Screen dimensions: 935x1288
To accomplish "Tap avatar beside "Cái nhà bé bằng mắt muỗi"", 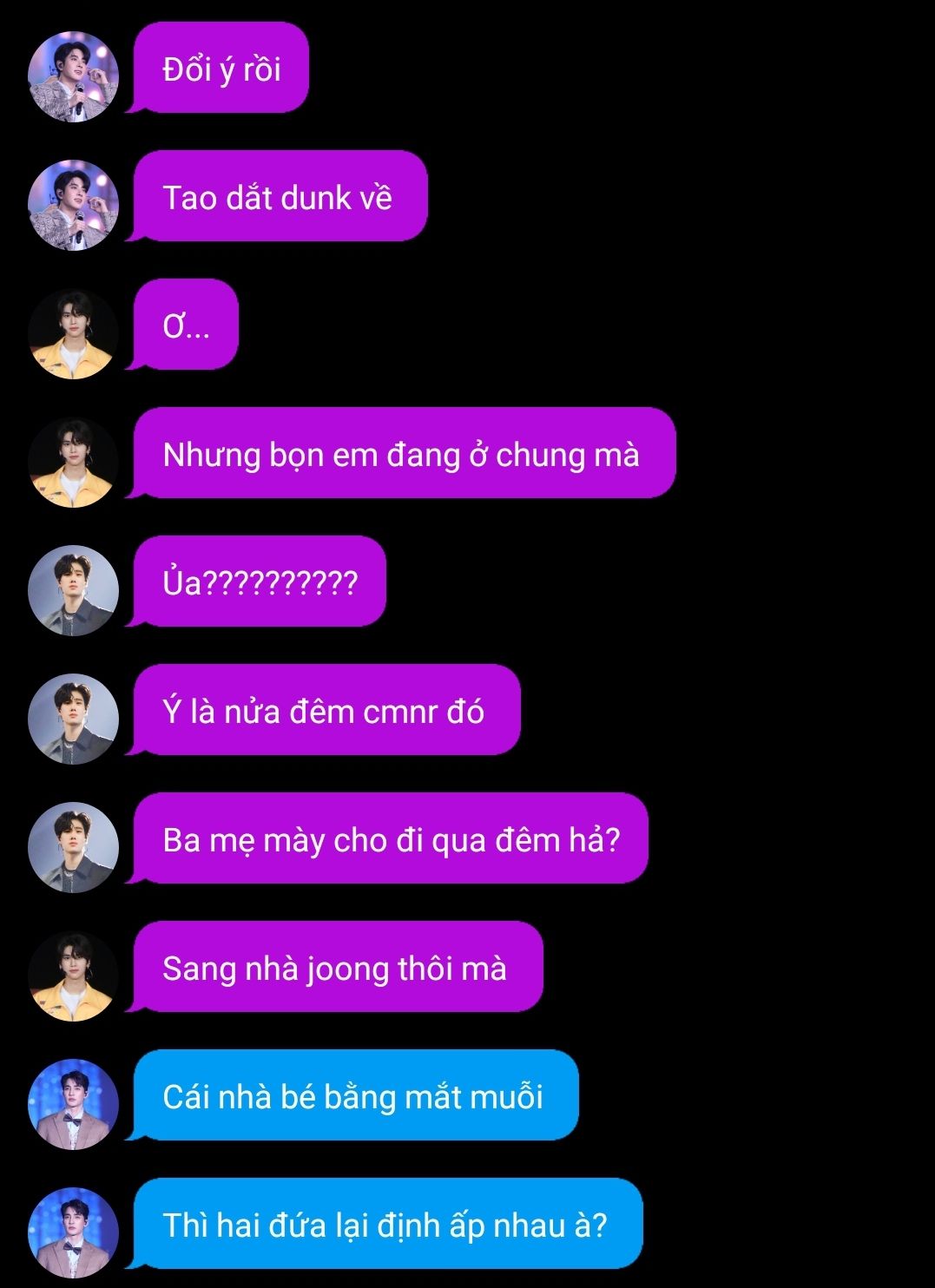I will [x=73, y=1104].
